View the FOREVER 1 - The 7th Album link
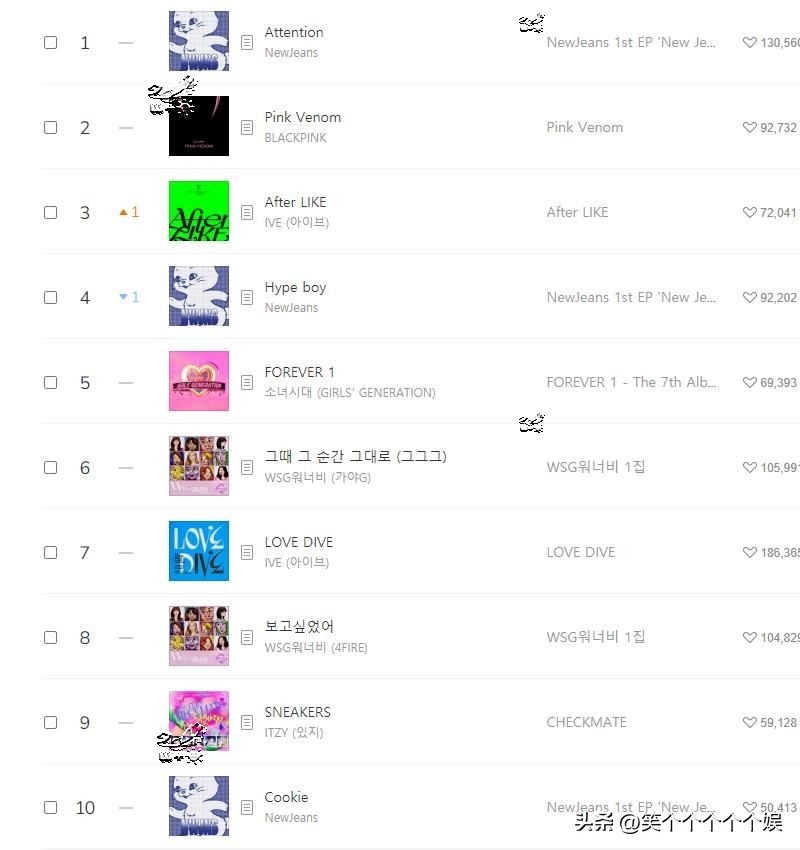Viewport: 800px width, 850px height. [x=631, y=382]
